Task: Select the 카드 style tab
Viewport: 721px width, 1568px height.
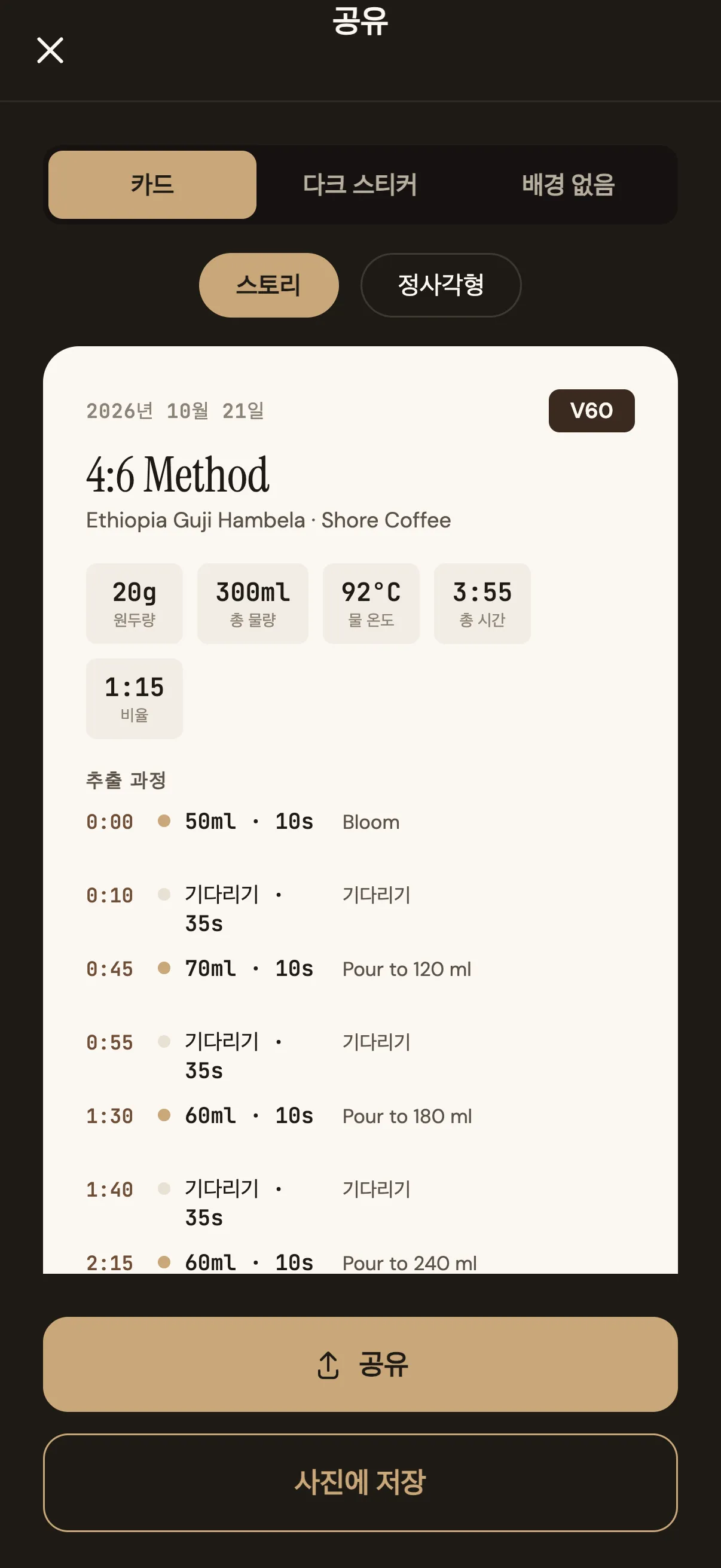Action: [152, 184]
